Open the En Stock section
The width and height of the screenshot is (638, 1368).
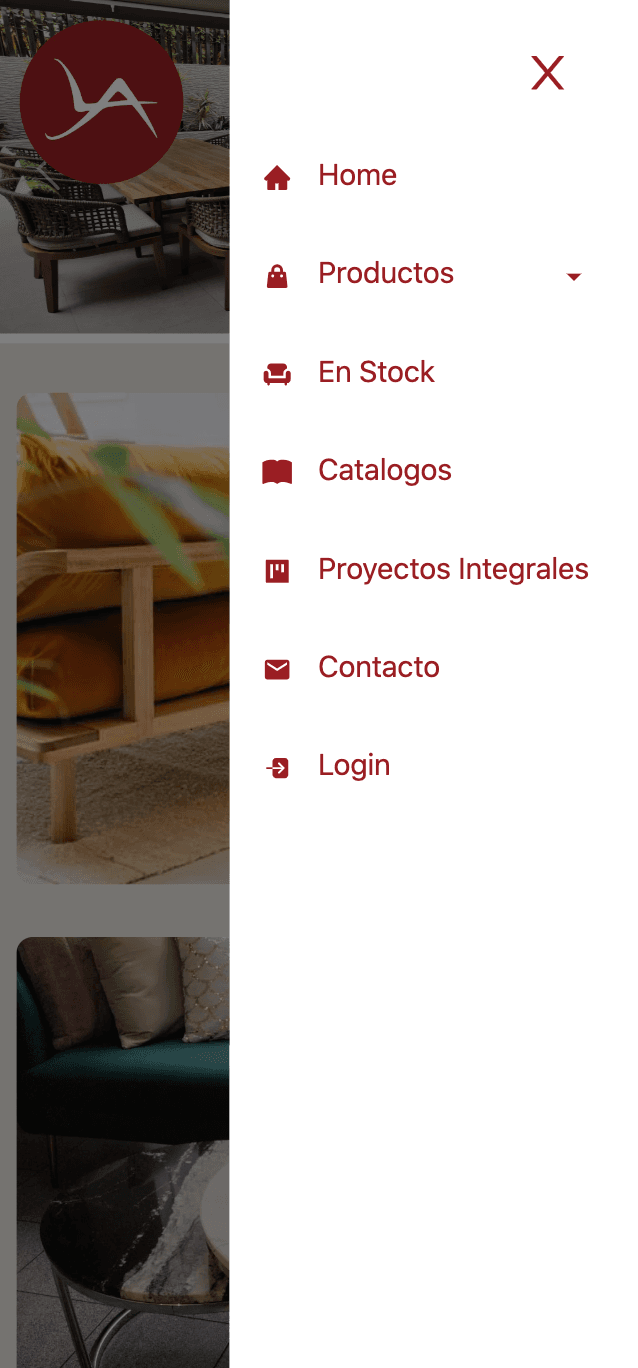[376, 373]
